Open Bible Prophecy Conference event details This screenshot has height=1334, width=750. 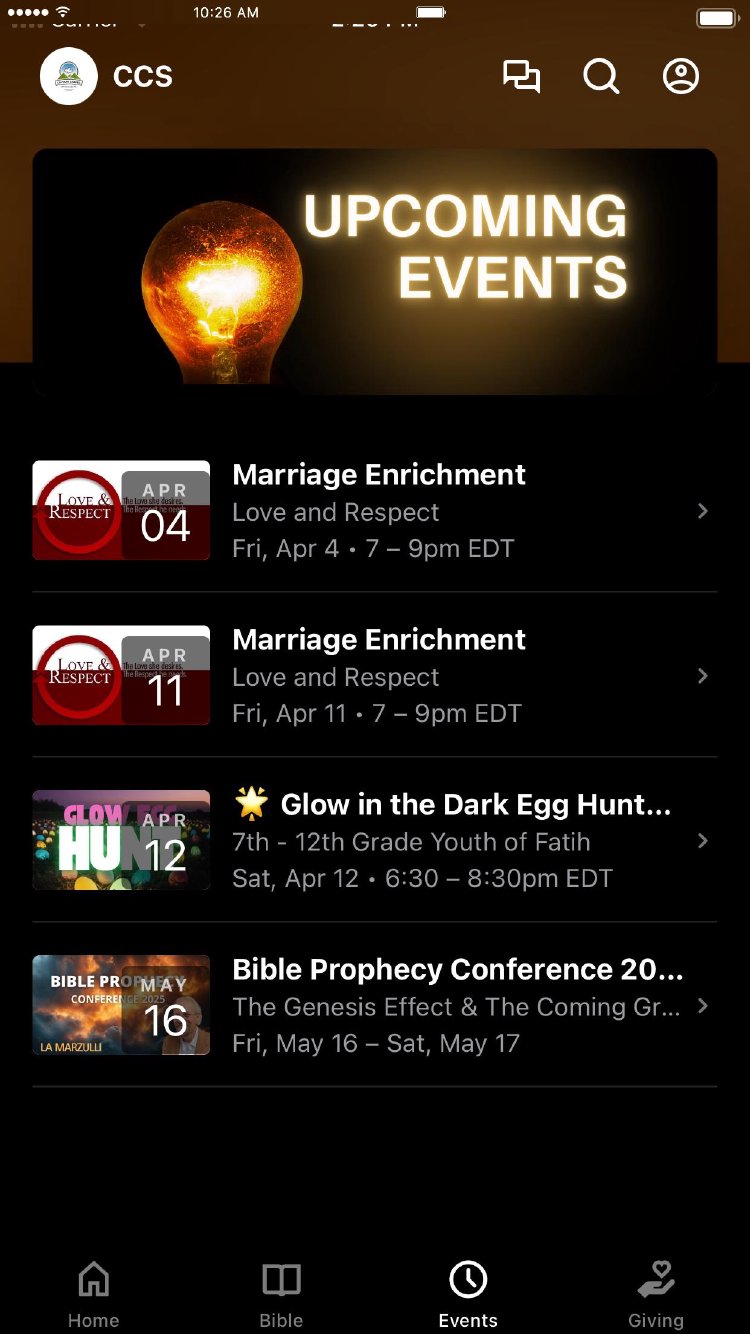374,1006
